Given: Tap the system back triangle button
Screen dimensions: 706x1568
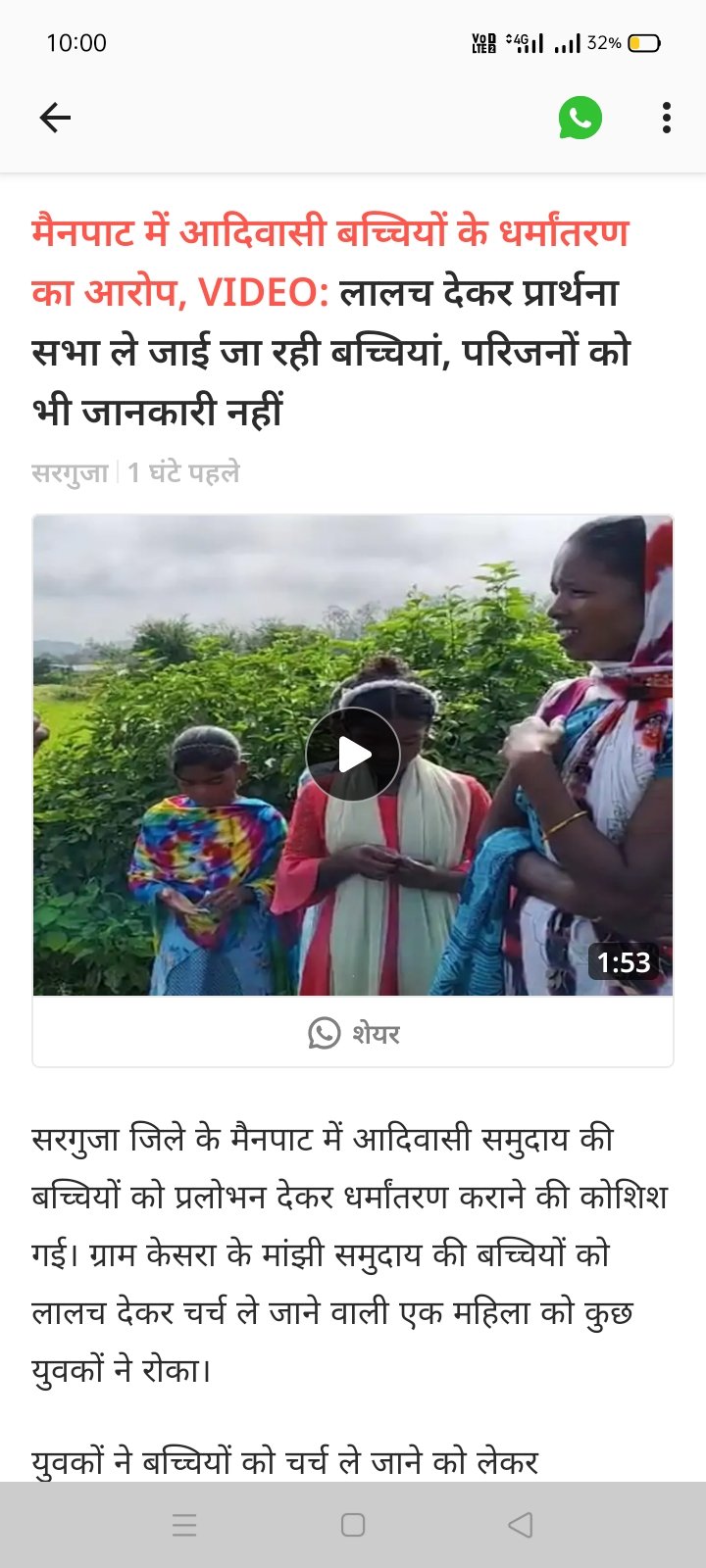Looking at the screenshot, I should coord(521,1525).
